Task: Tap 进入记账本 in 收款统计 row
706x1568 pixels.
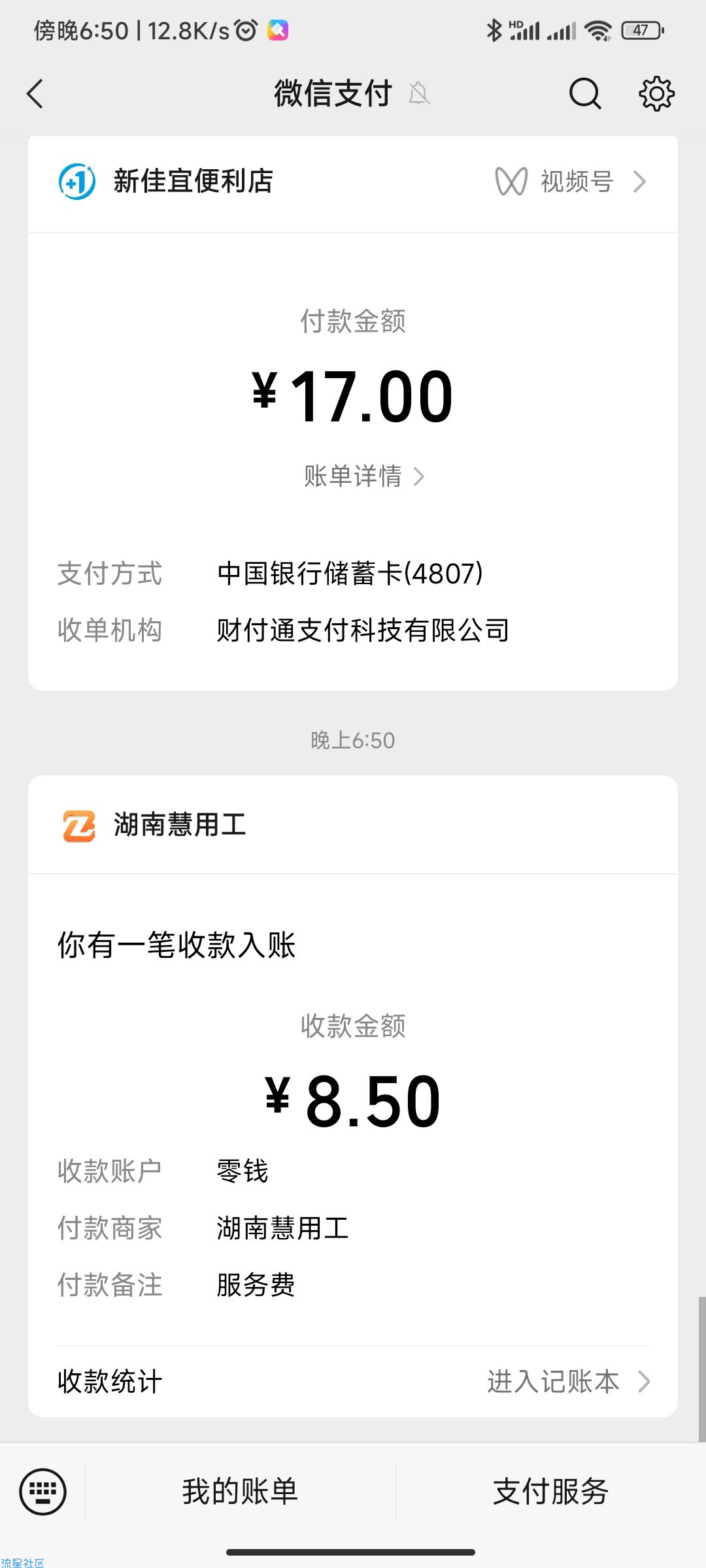Action: pyautogui.click(x=568, y=1382)
